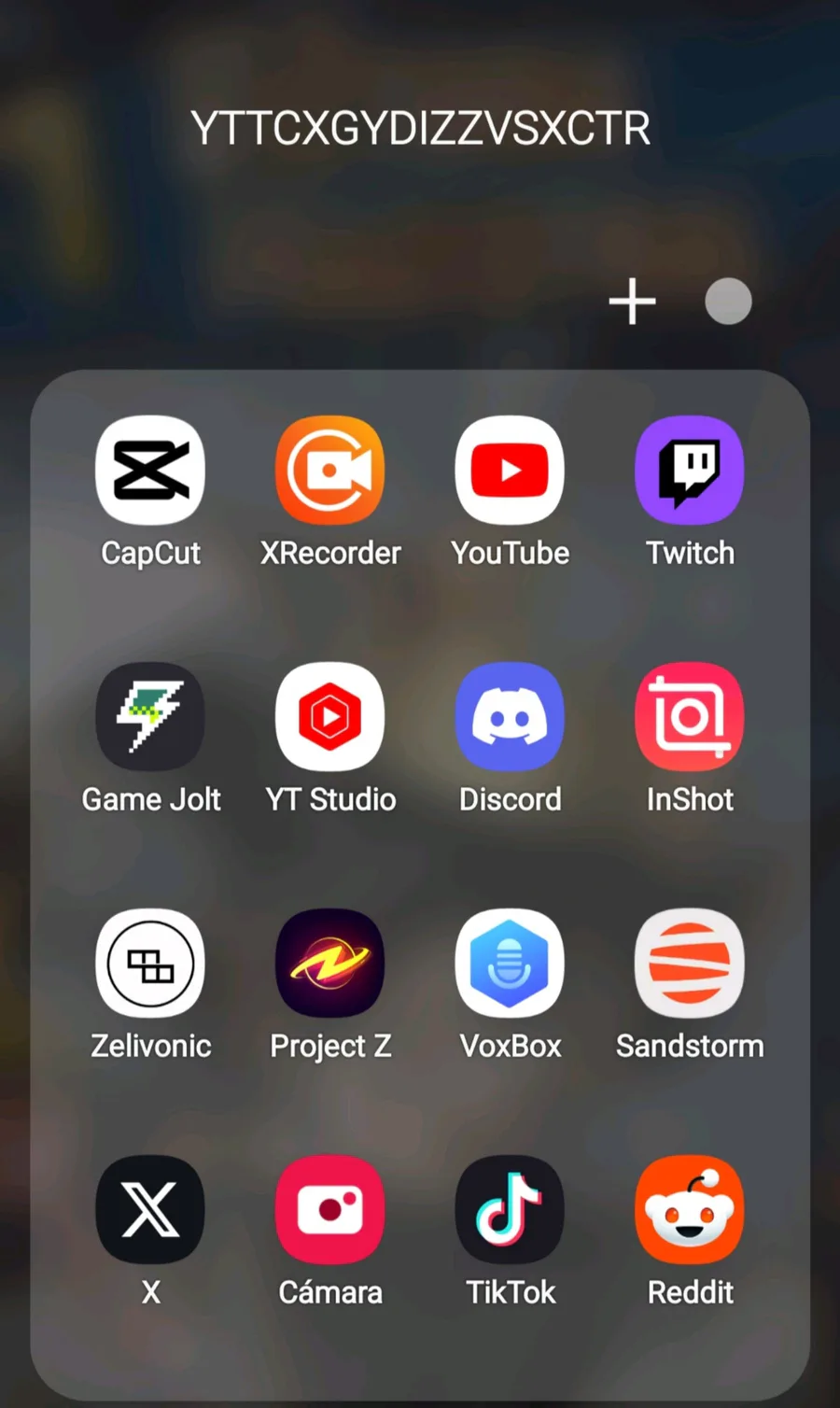Open the X app
Screen dimensions: 840x1408
(150, 1210)
